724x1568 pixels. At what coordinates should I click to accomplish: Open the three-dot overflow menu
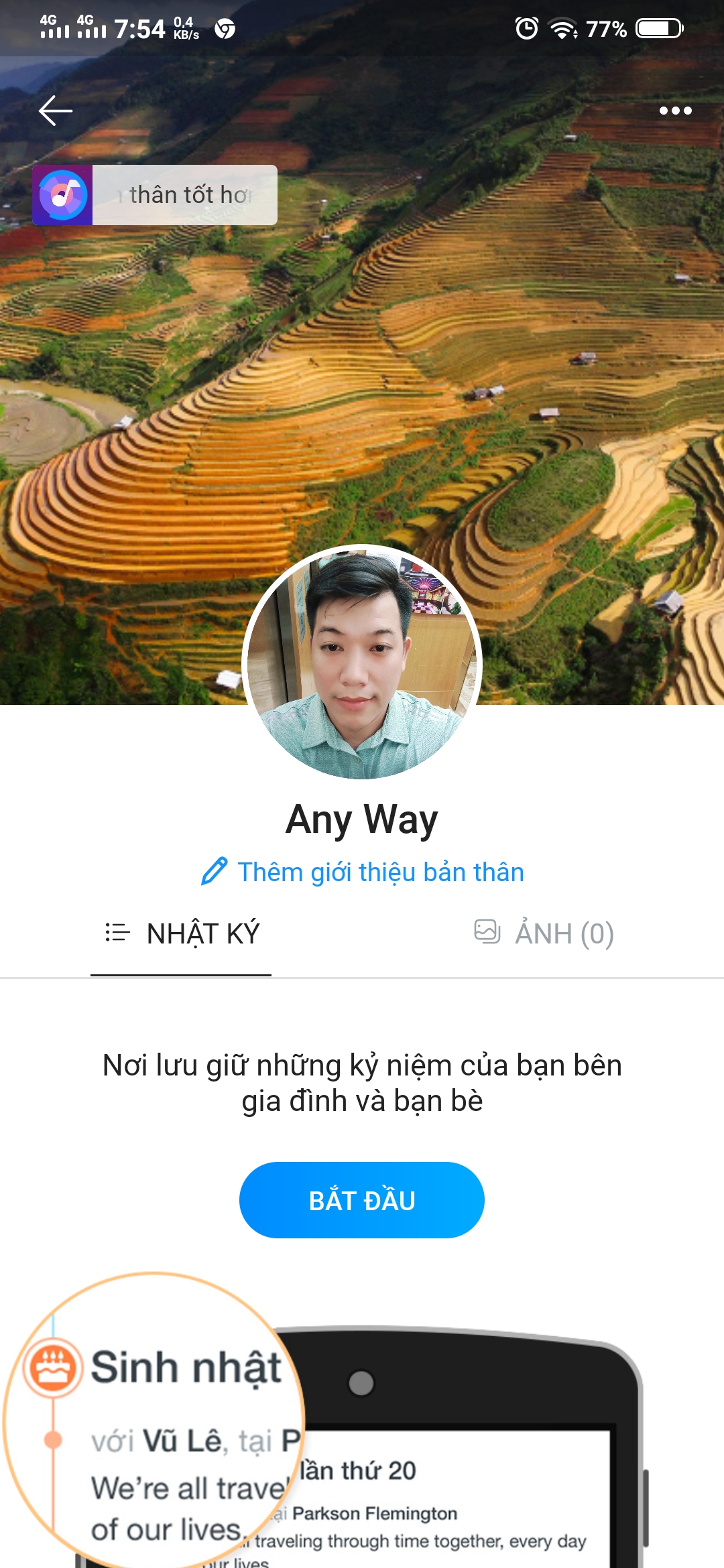[675, 111]
